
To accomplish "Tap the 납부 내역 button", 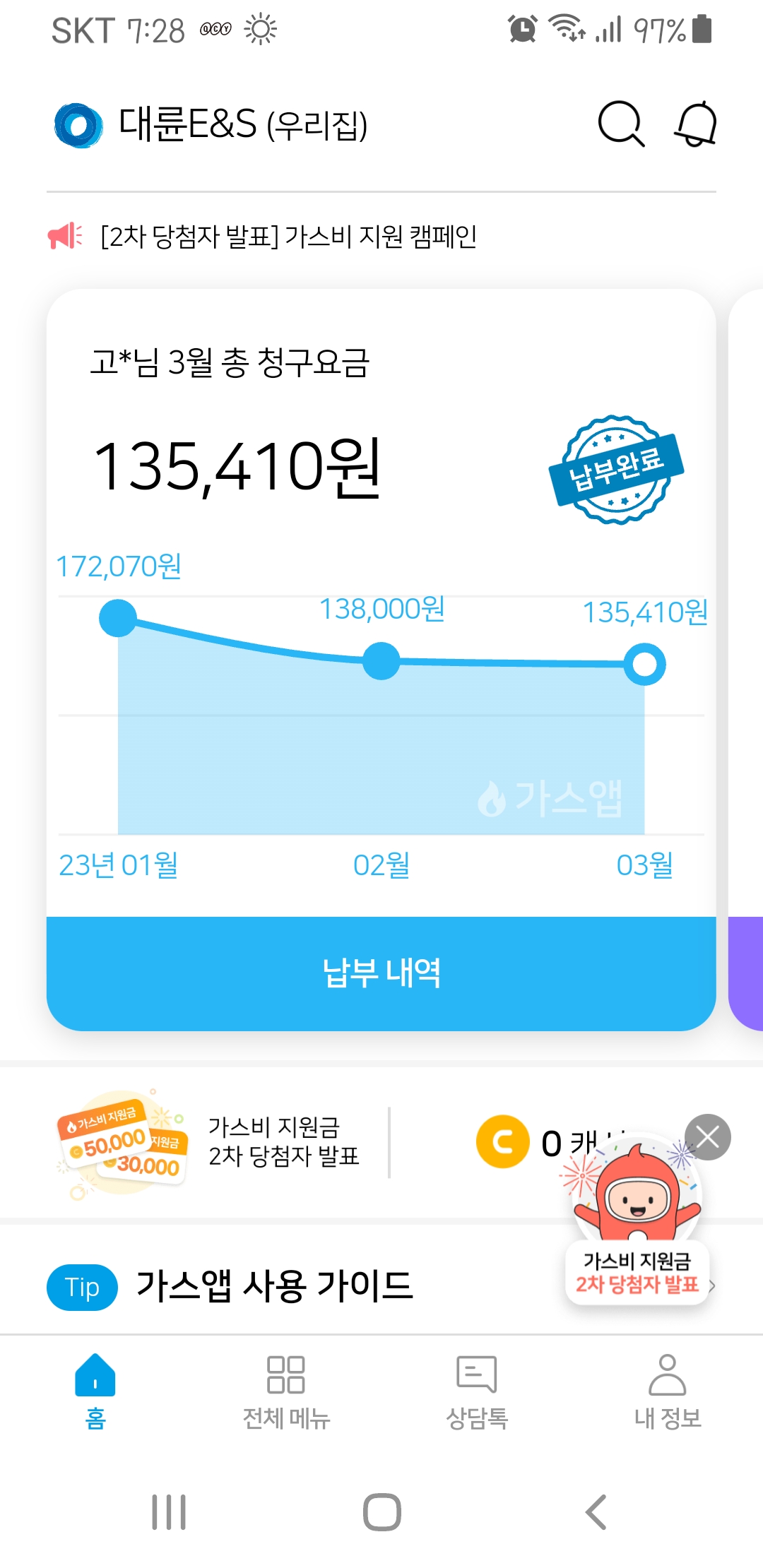I will pyautogui.click(x=381, y=973).
